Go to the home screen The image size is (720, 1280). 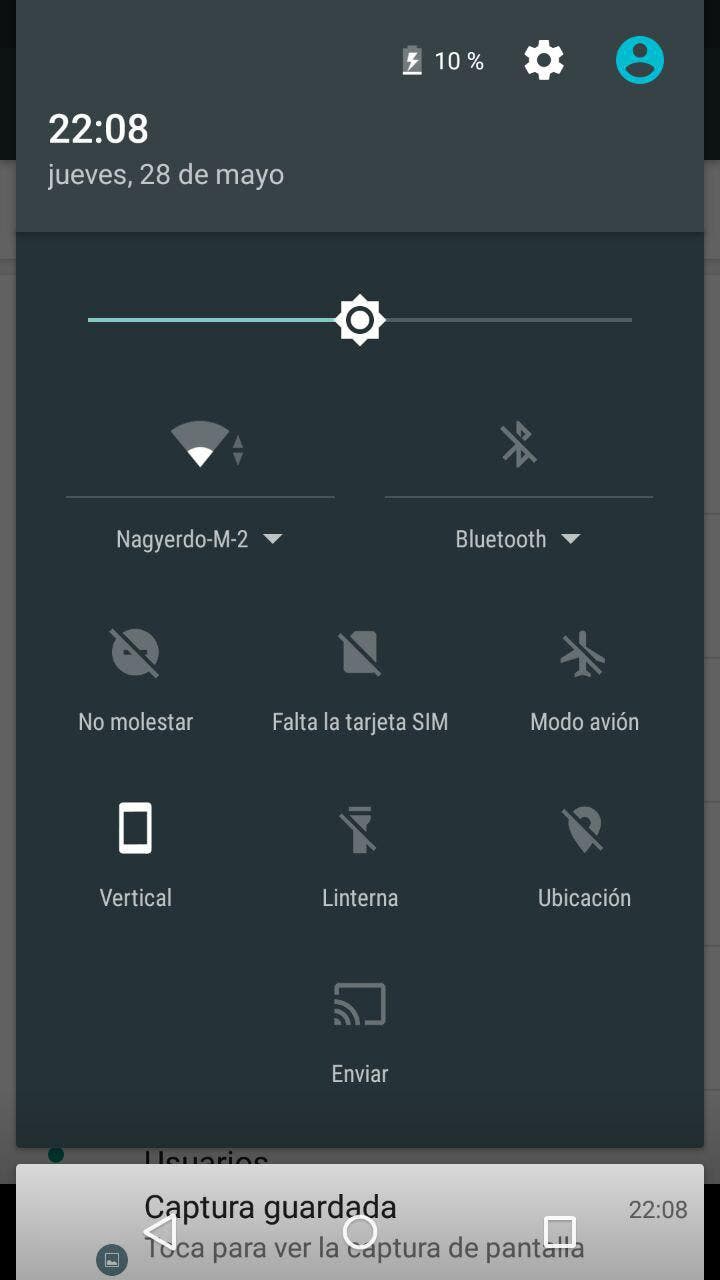pos(360,1232)
